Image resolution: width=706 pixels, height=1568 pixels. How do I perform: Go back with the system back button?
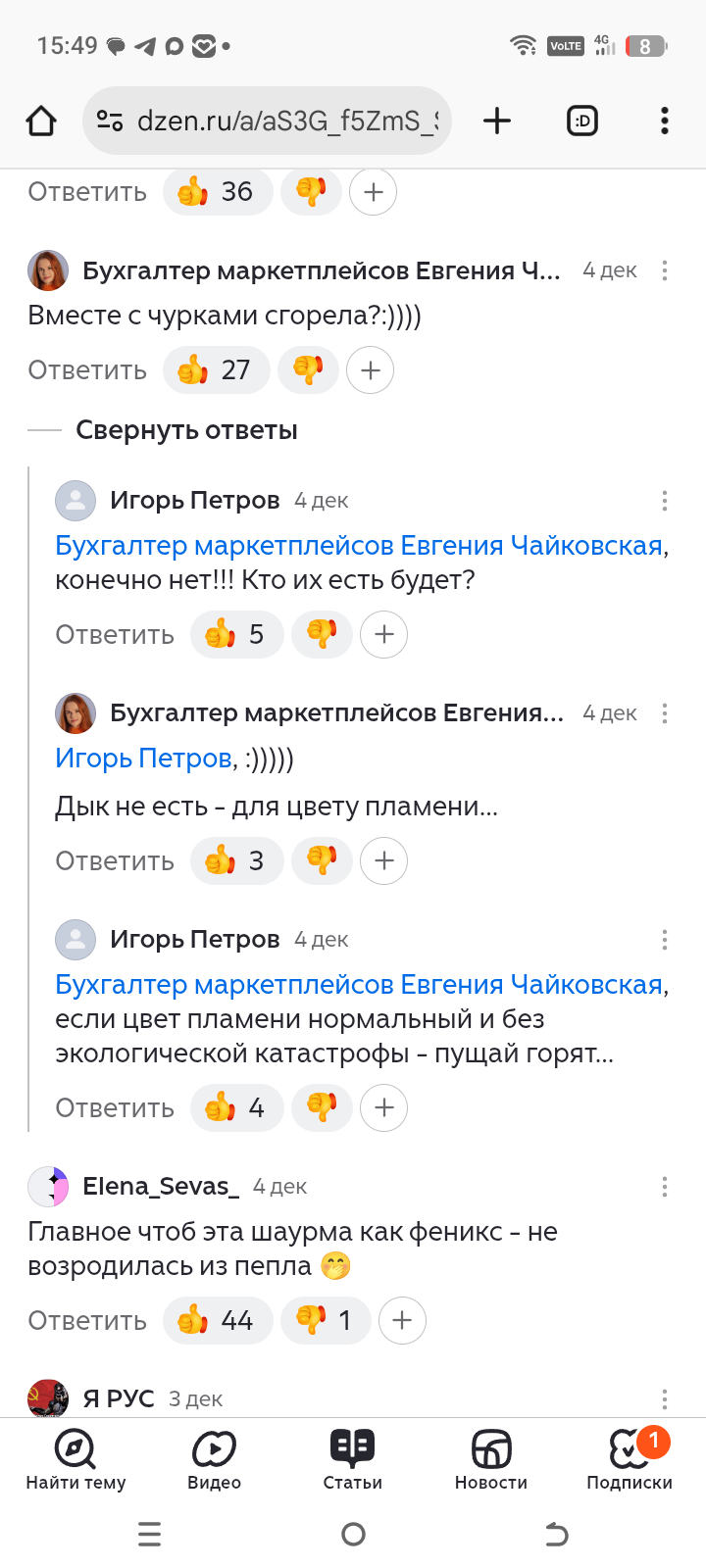click(x=556, y=1534)
